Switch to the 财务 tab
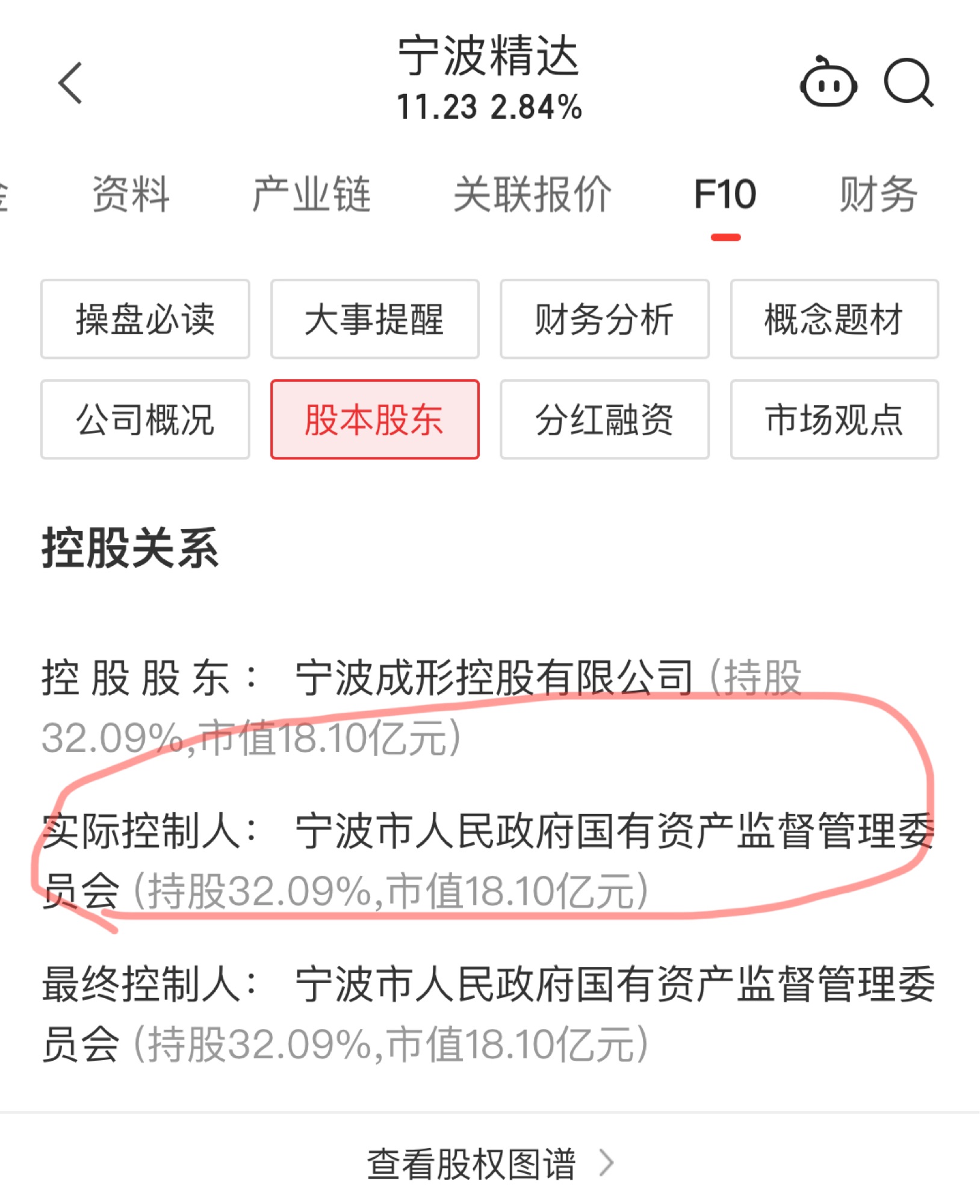 [878, 194]
